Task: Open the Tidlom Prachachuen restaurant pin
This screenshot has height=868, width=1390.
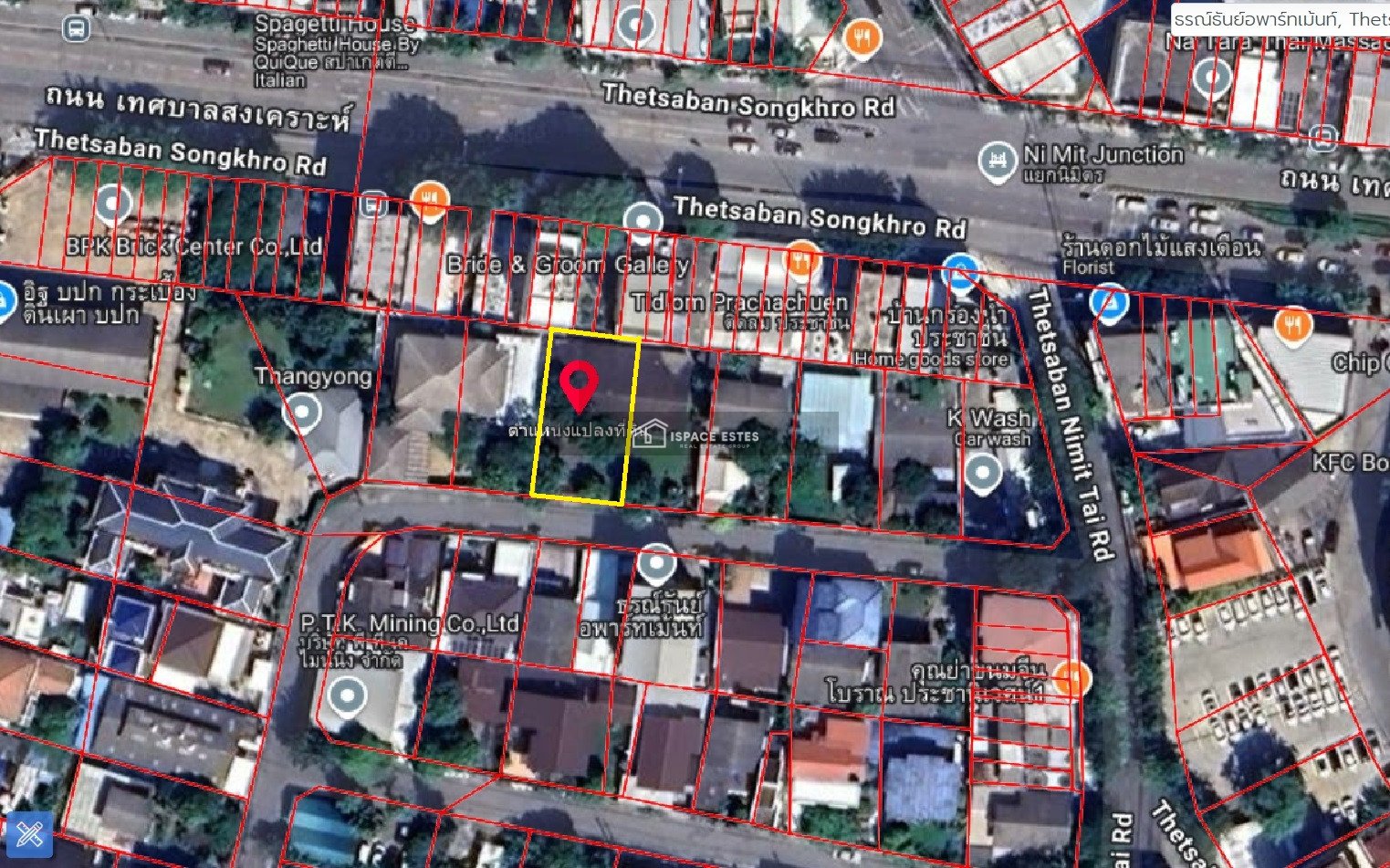Action: tap(800, 259)
